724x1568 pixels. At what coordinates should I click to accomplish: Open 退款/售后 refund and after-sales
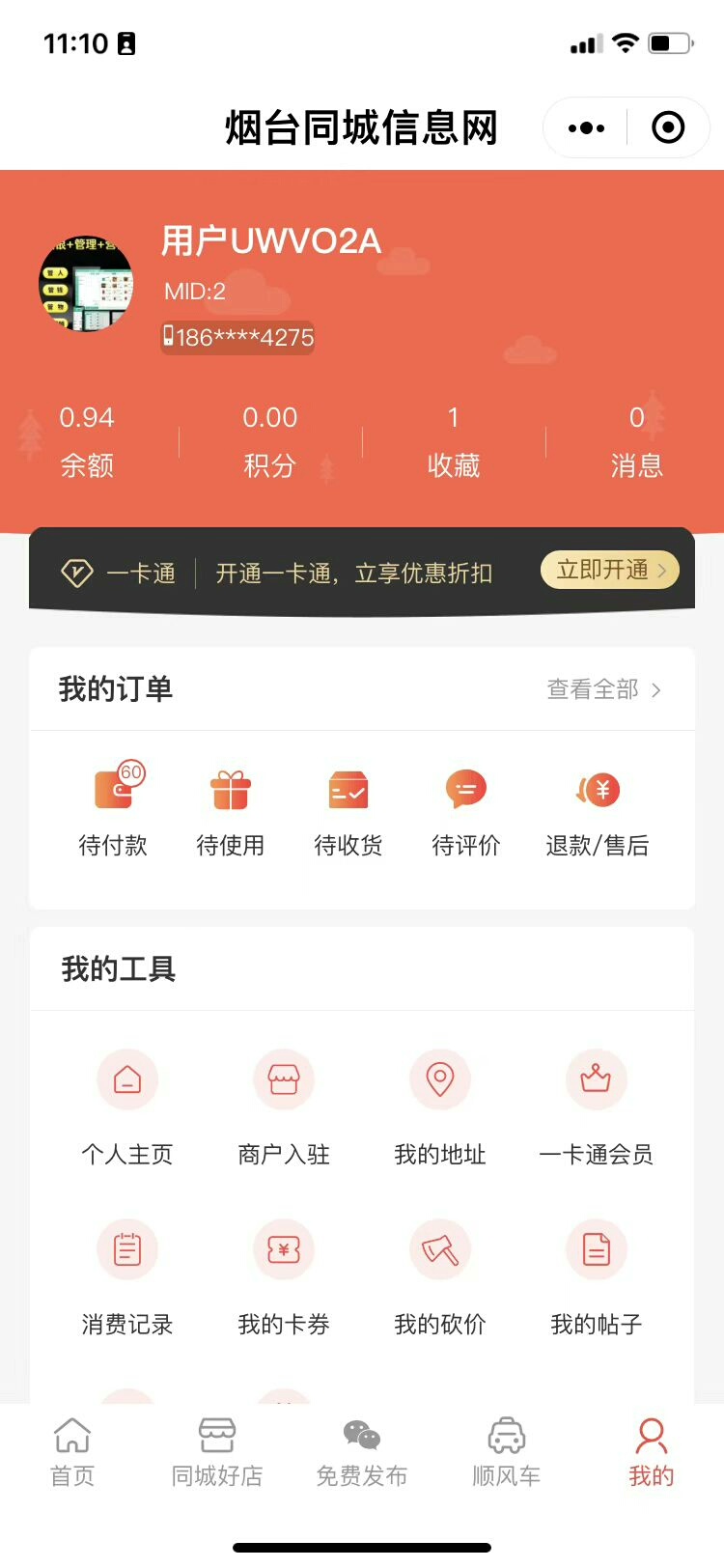[598, 809]
